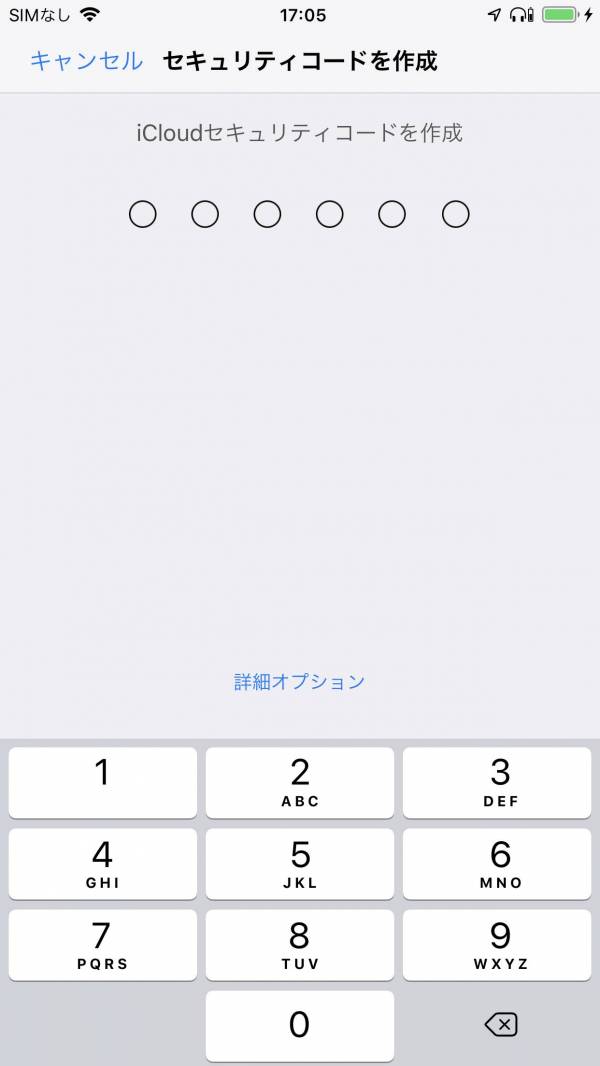Tap キャンセル to cancel code creation
This screenshot has height=1066, width=600.
click(x=86, y=61)
